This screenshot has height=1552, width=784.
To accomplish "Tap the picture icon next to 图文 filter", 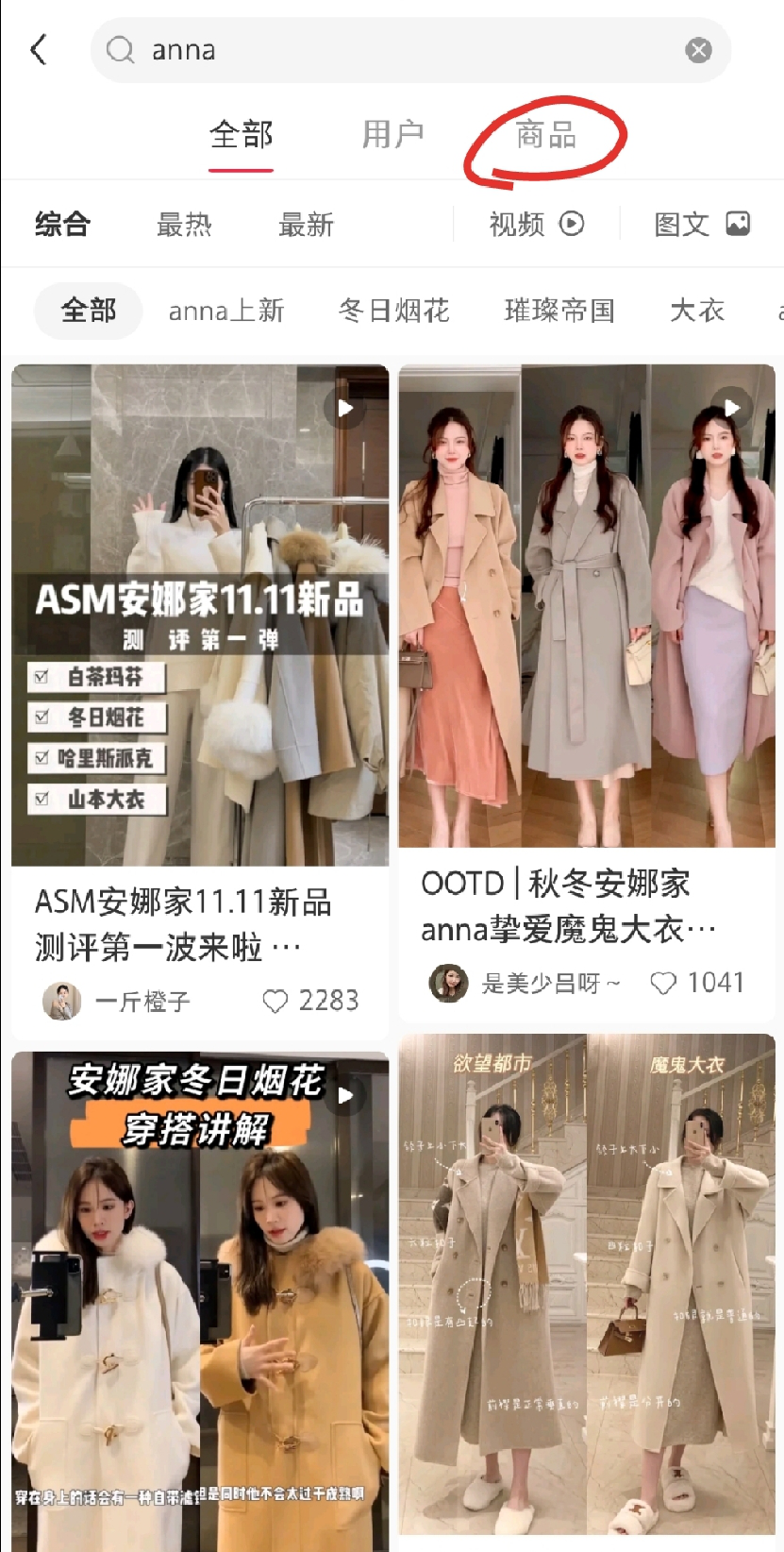I will tap(735, 222).
